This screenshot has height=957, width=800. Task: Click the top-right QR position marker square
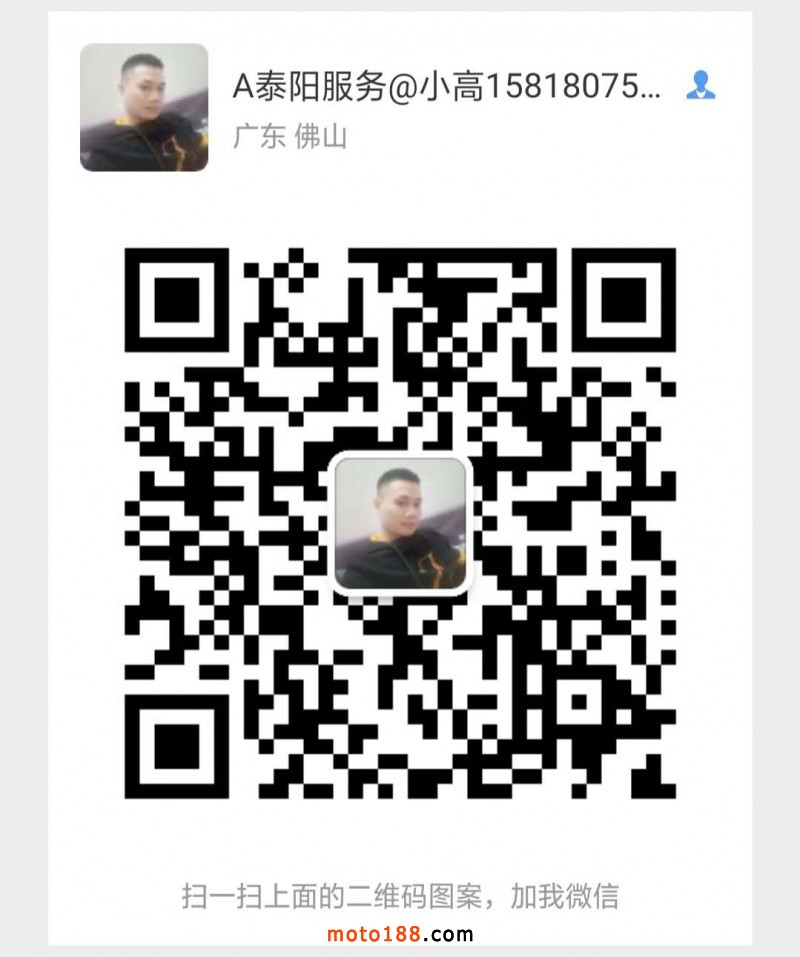[624, 299]
